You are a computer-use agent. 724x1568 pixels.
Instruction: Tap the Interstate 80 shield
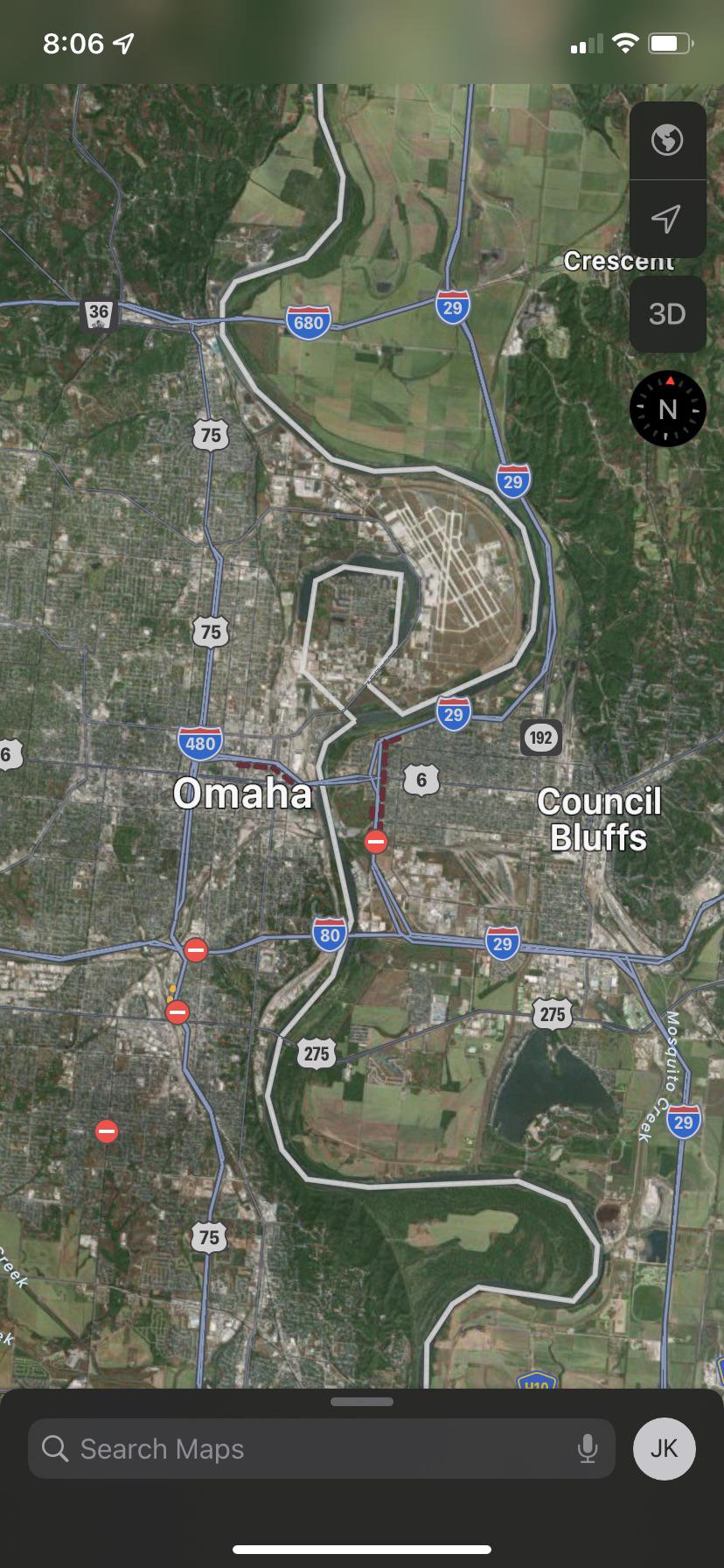pyautogui.click(x=331, y=934)
